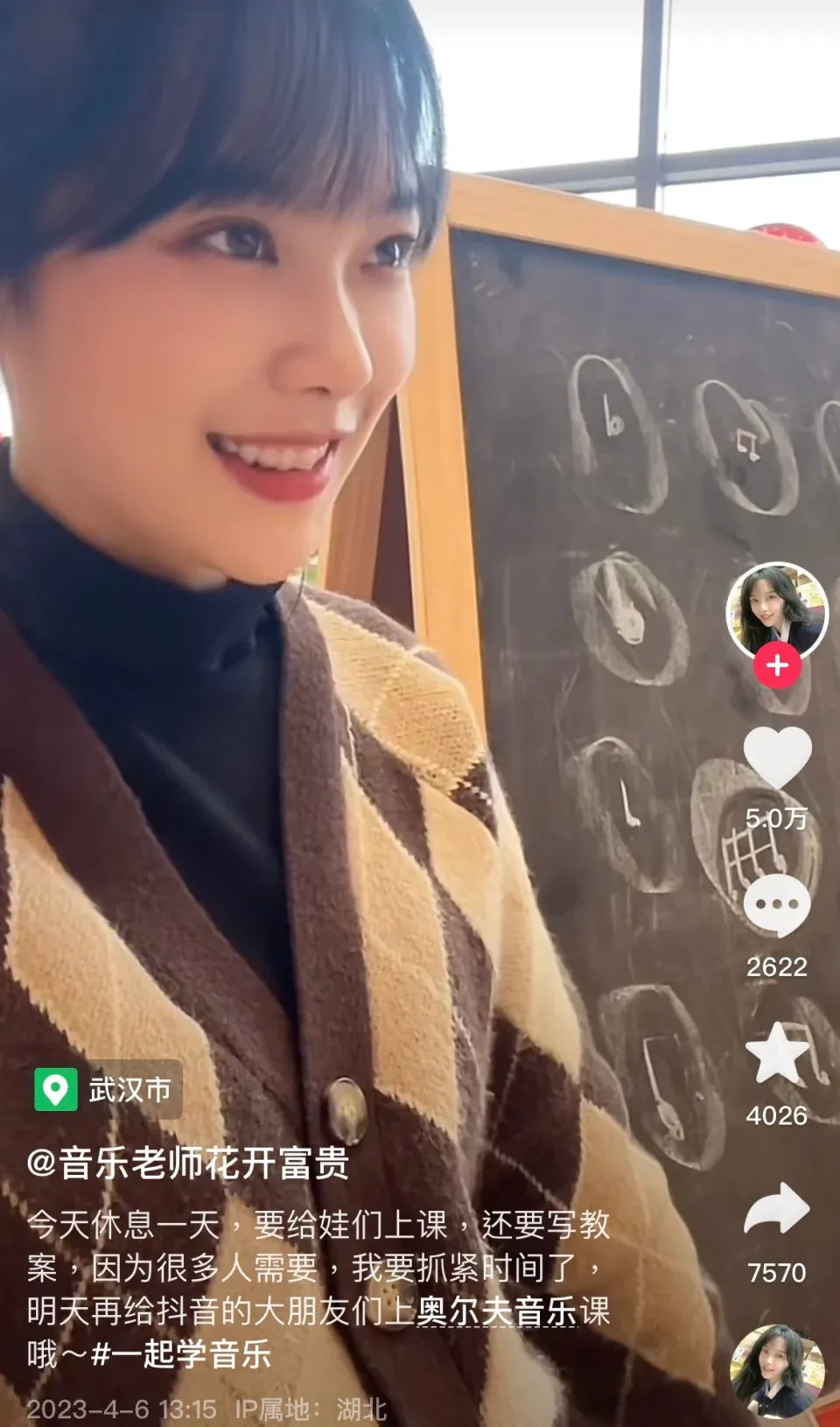840x1427 pixels.
Task: Share this video with the arrow icon
Action: (x=777, y=1211)
